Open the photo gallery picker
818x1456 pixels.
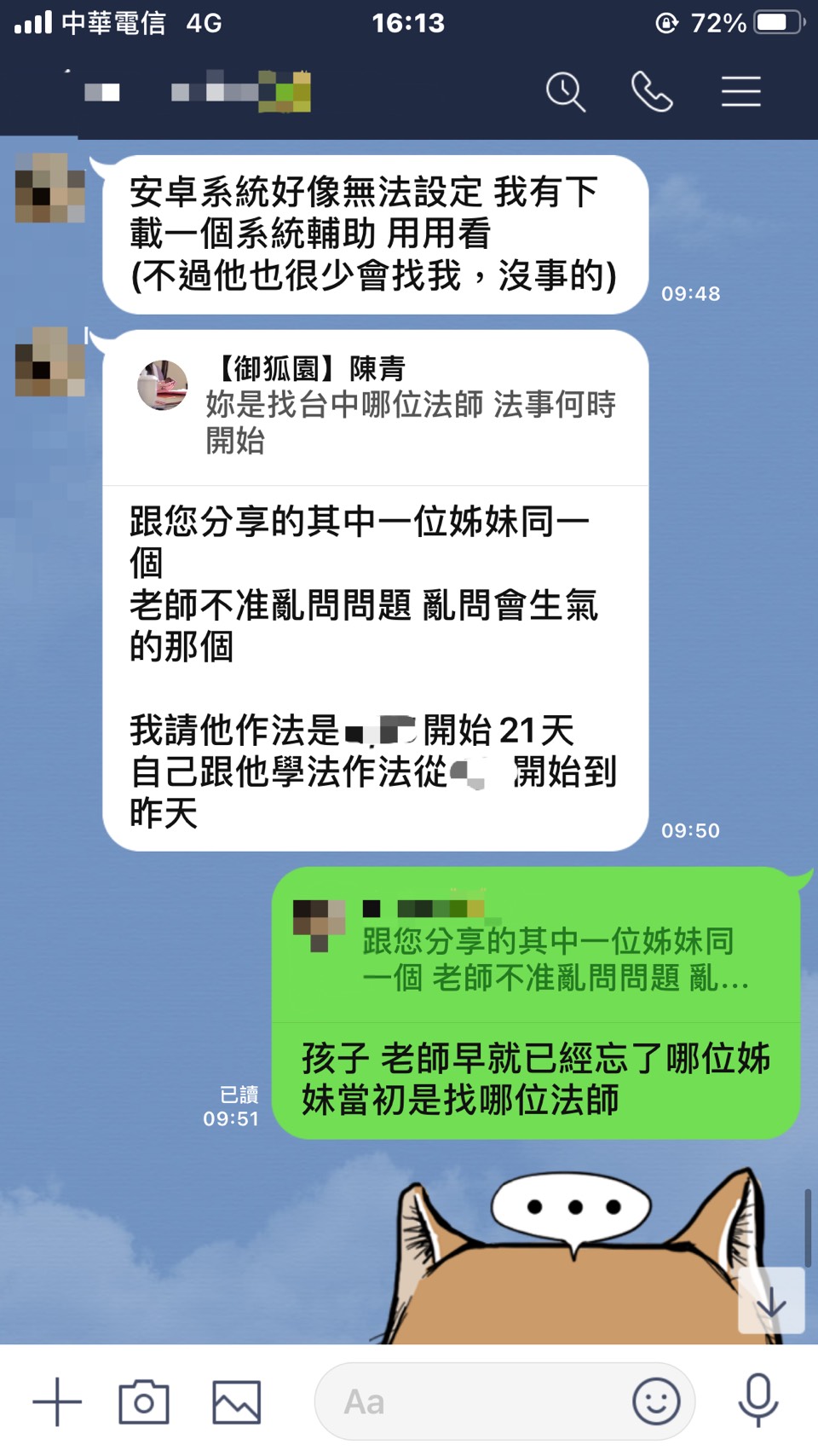click(x=236, y=1401)
